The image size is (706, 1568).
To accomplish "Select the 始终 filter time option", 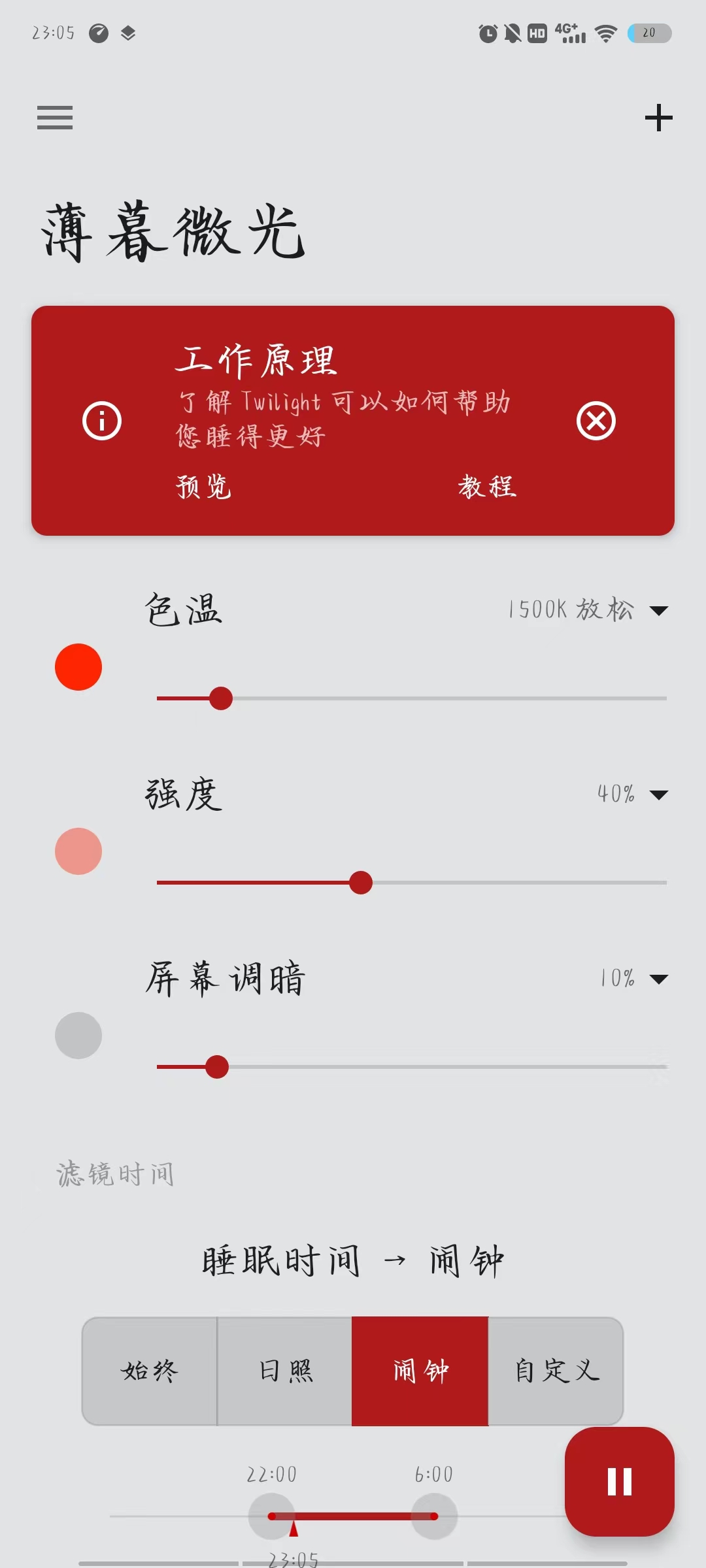I will (x=150, y=1371).
